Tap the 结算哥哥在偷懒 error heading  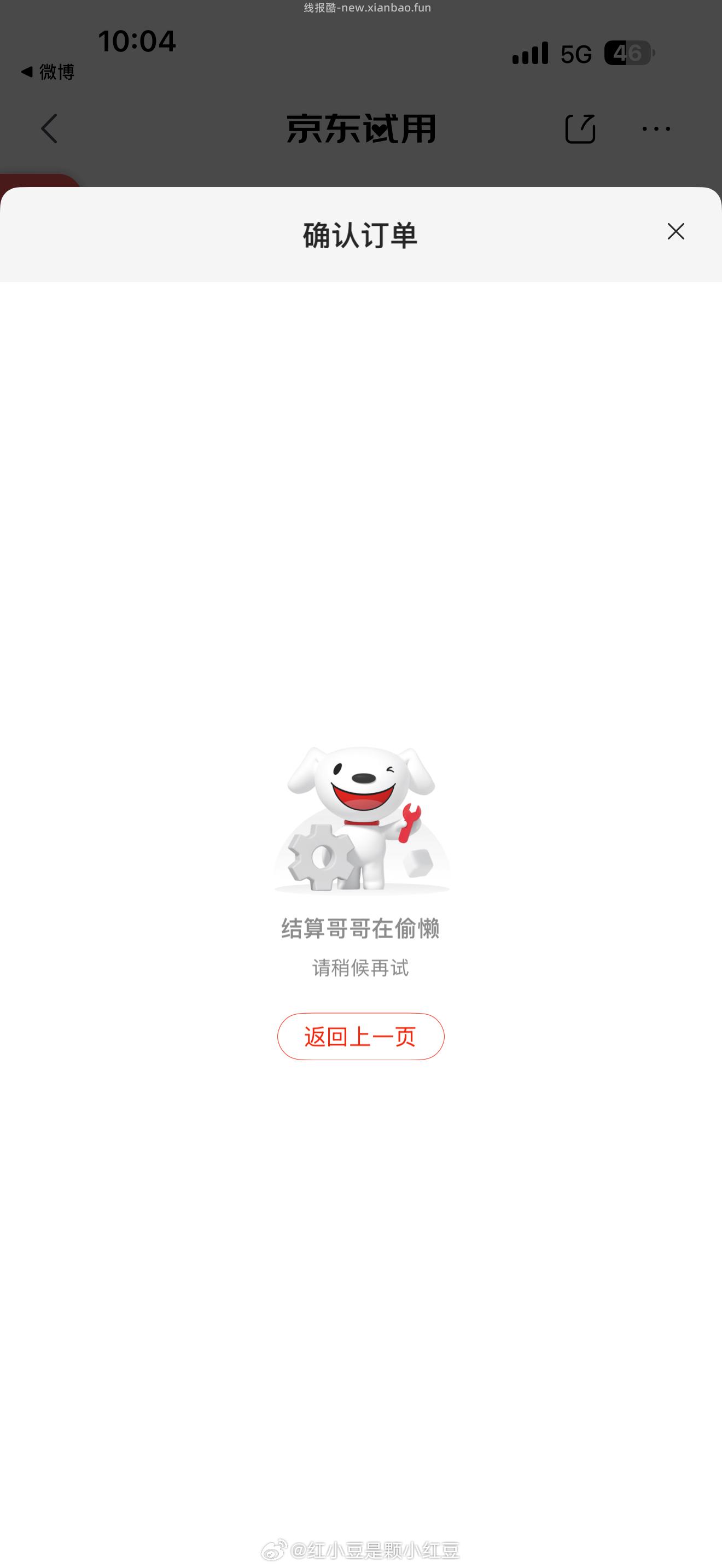coord(360,928)
